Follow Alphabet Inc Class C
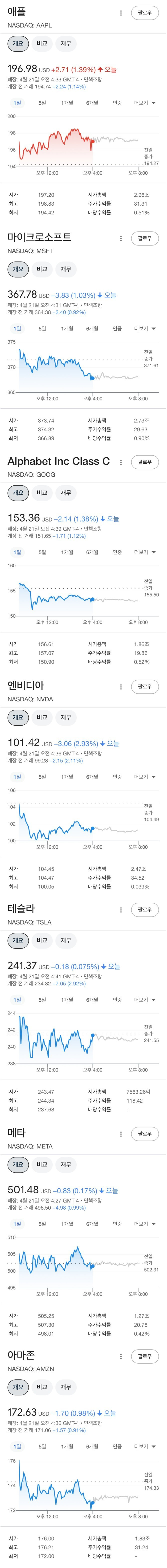Screen dimensions: 167x1568 [144, 462]
